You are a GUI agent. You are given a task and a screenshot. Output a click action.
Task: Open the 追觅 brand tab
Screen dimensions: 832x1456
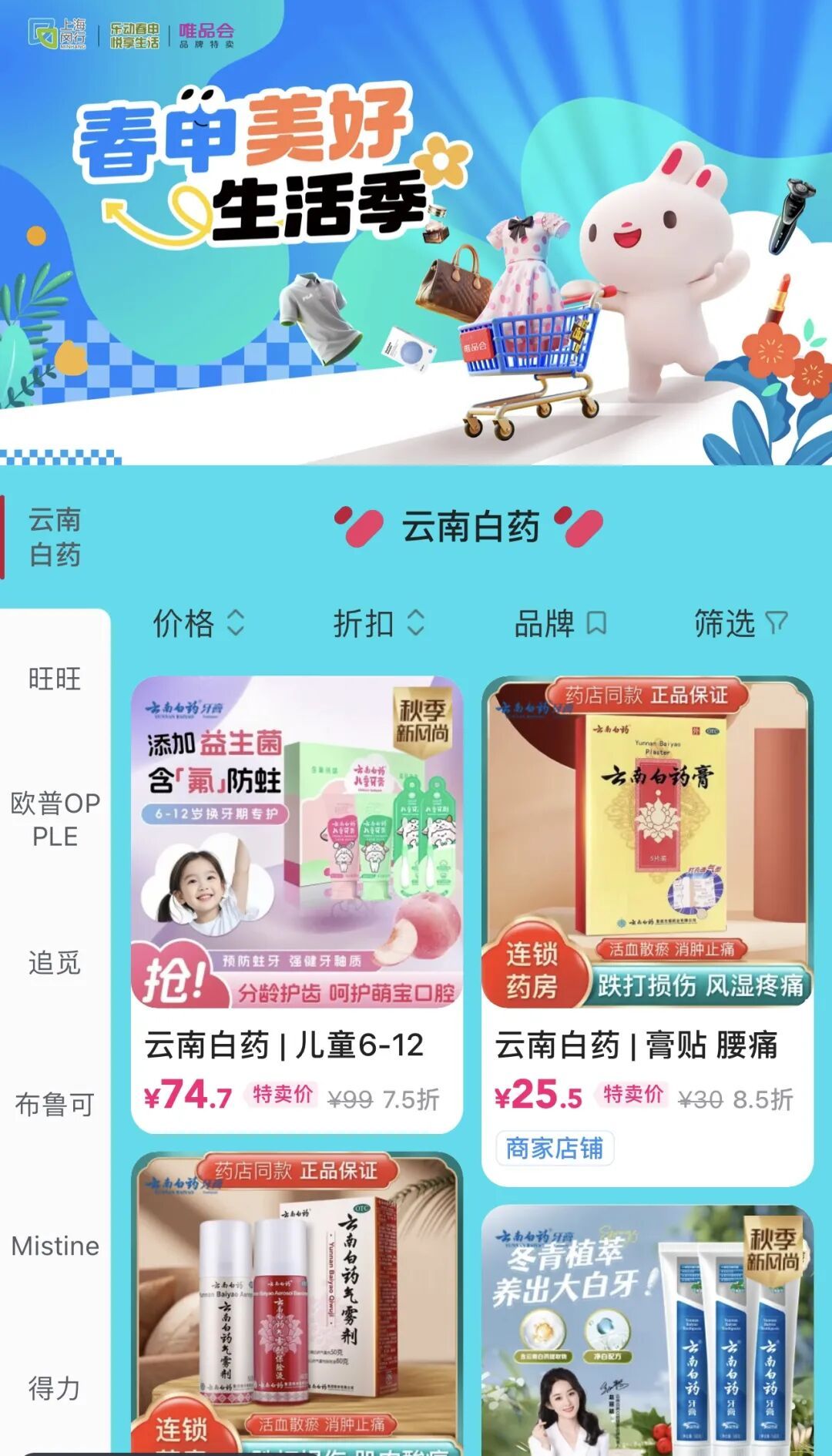click(x=55, y=962)
